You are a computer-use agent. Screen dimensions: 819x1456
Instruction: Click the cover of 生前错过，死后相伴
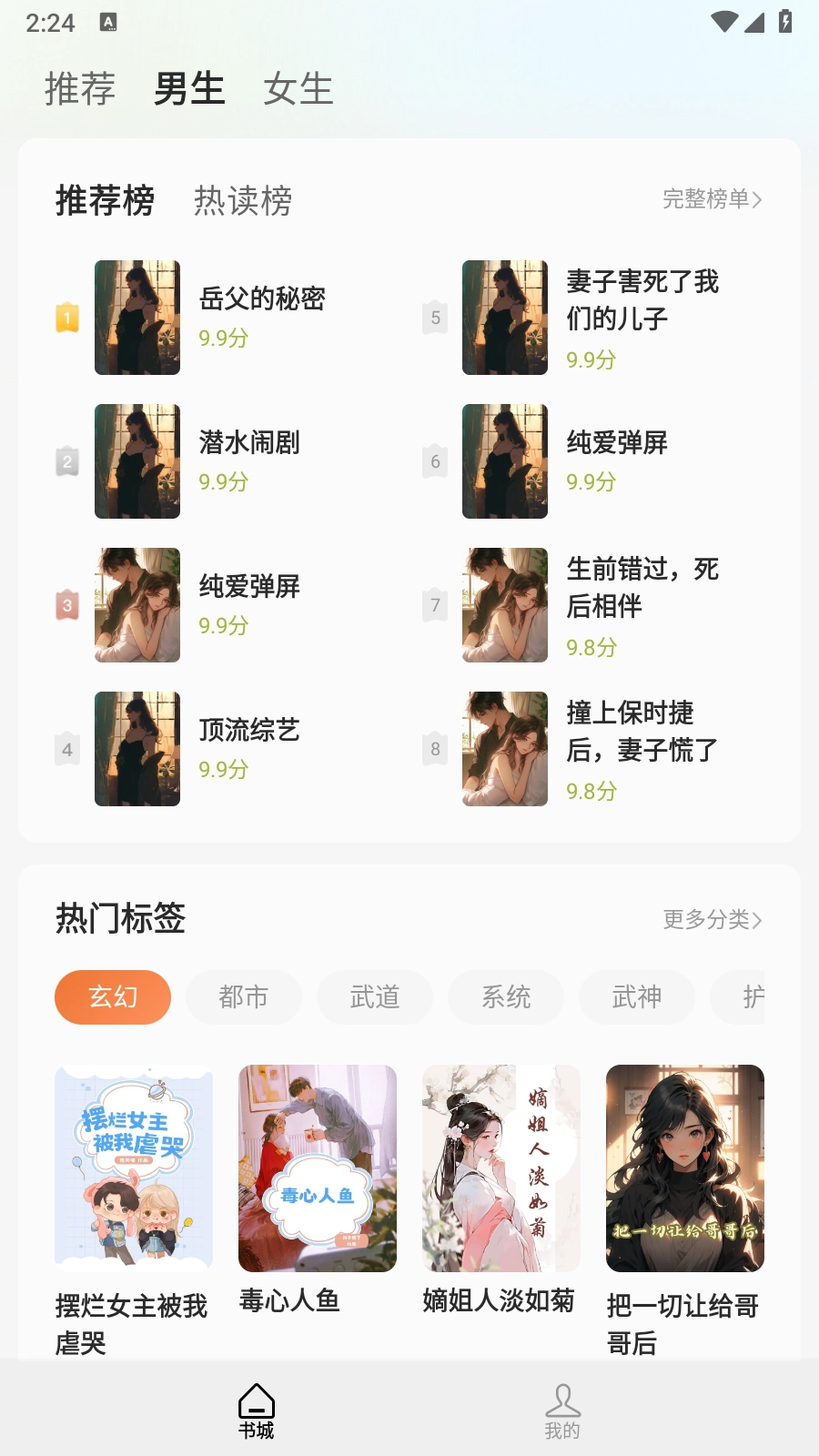tap(504, 605)
